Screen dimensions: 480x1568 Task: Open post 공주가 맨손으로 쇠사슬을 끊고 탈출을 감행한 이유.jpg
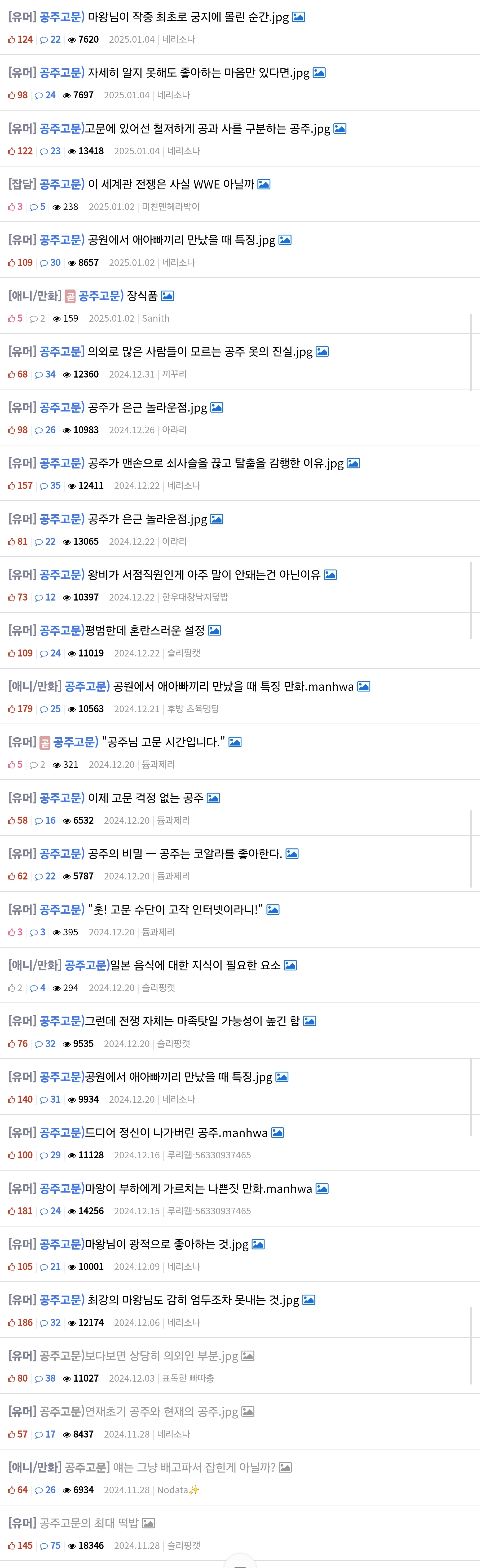click(x=215, y=463)
